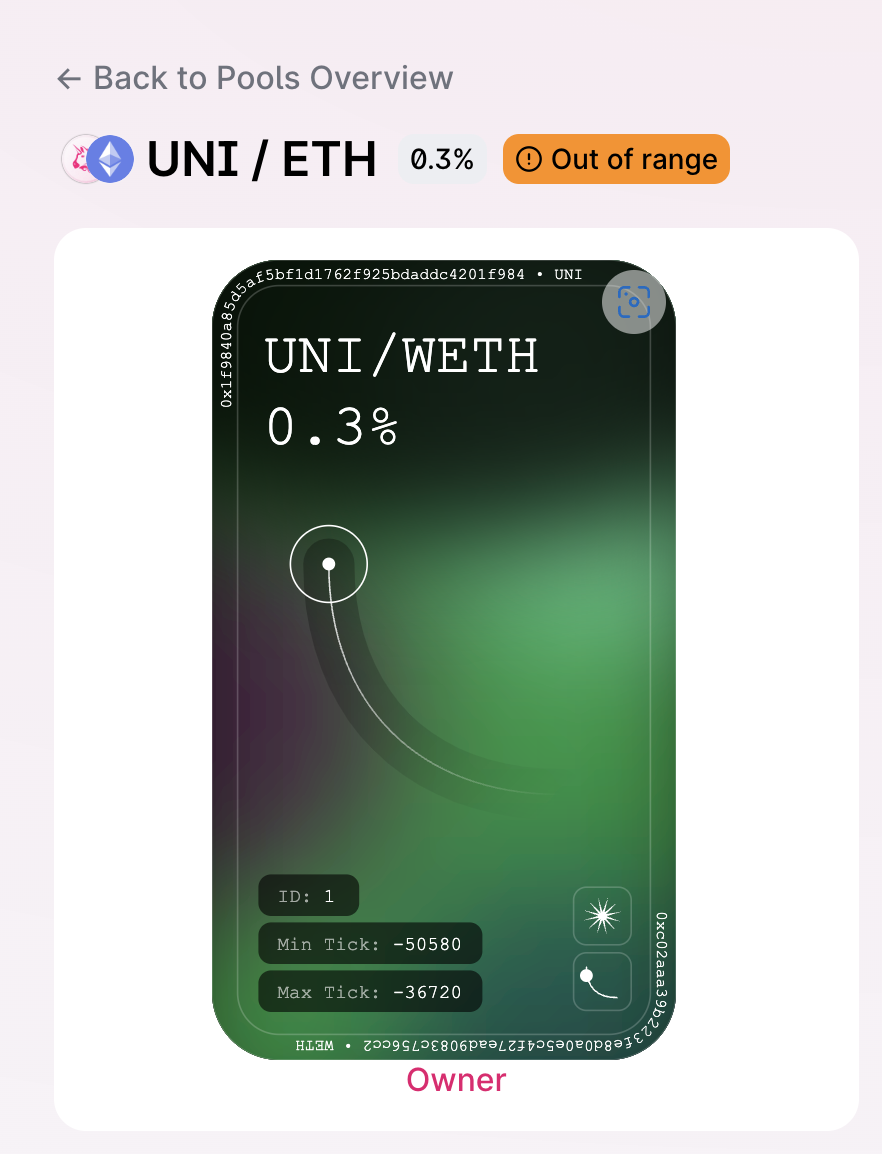Toggle the curve overlay on the NFT artwork
The image size is (882, 1154).
click(602, 982)
